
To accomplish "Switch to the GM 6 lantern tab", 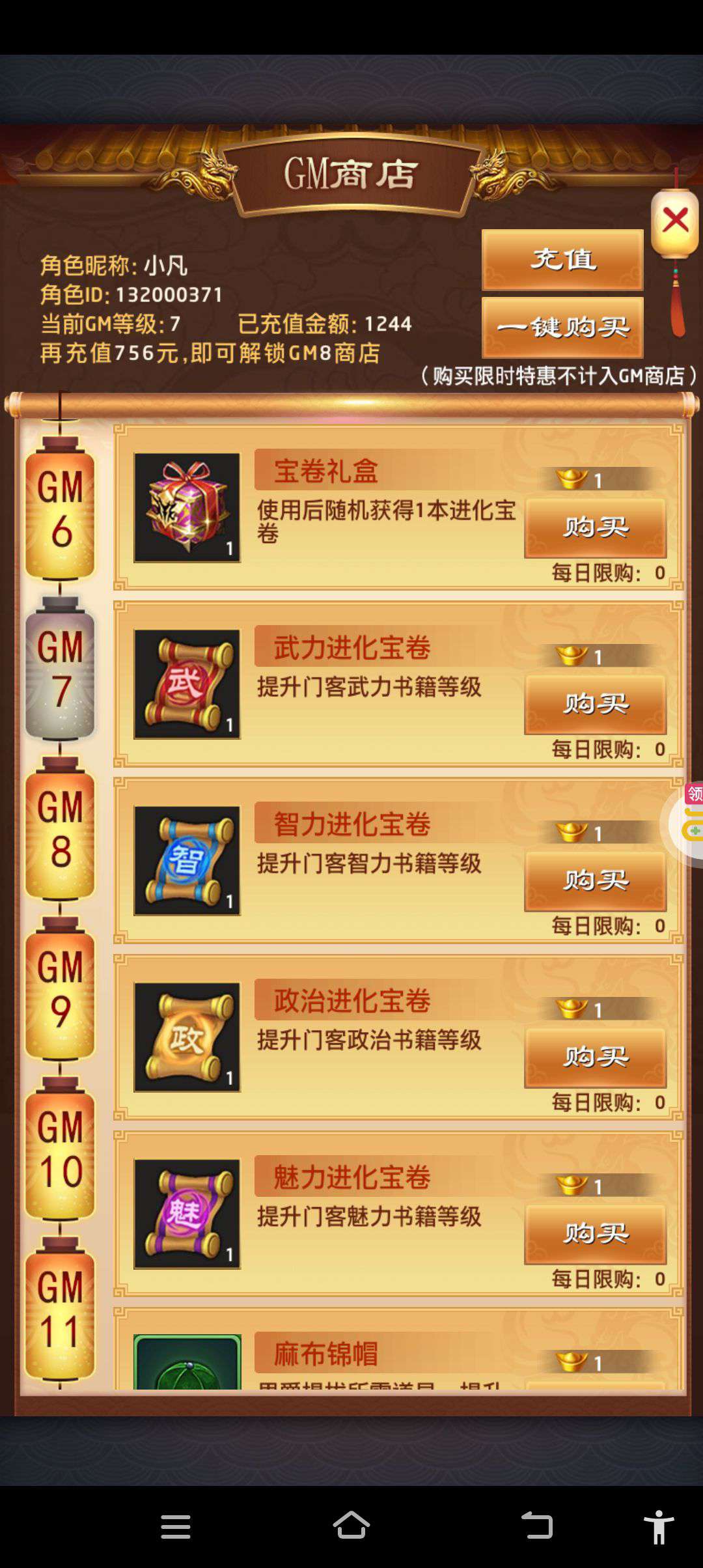I will tap(60, 509).
